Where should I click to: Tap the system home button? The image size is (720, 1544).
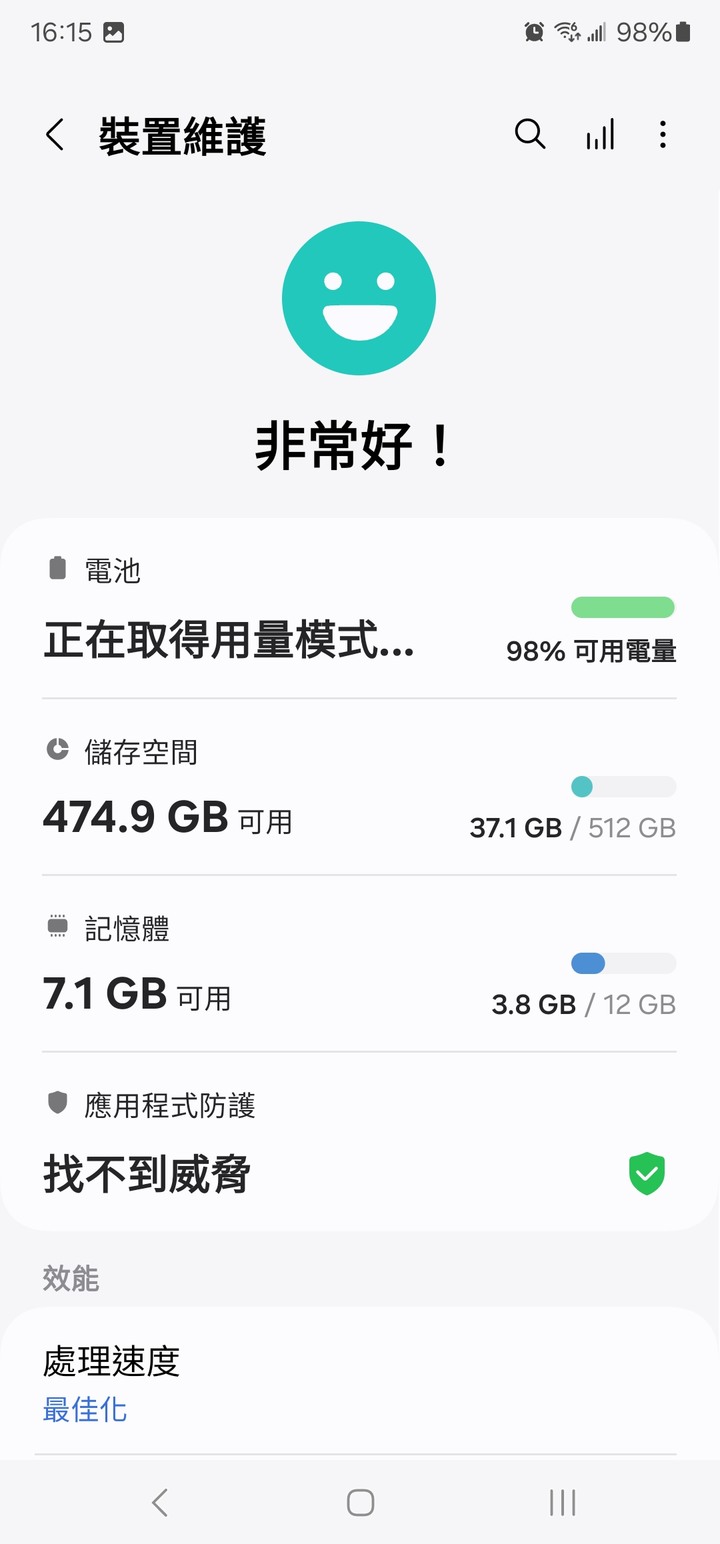pyautogui.click(x=360, y=1502)
